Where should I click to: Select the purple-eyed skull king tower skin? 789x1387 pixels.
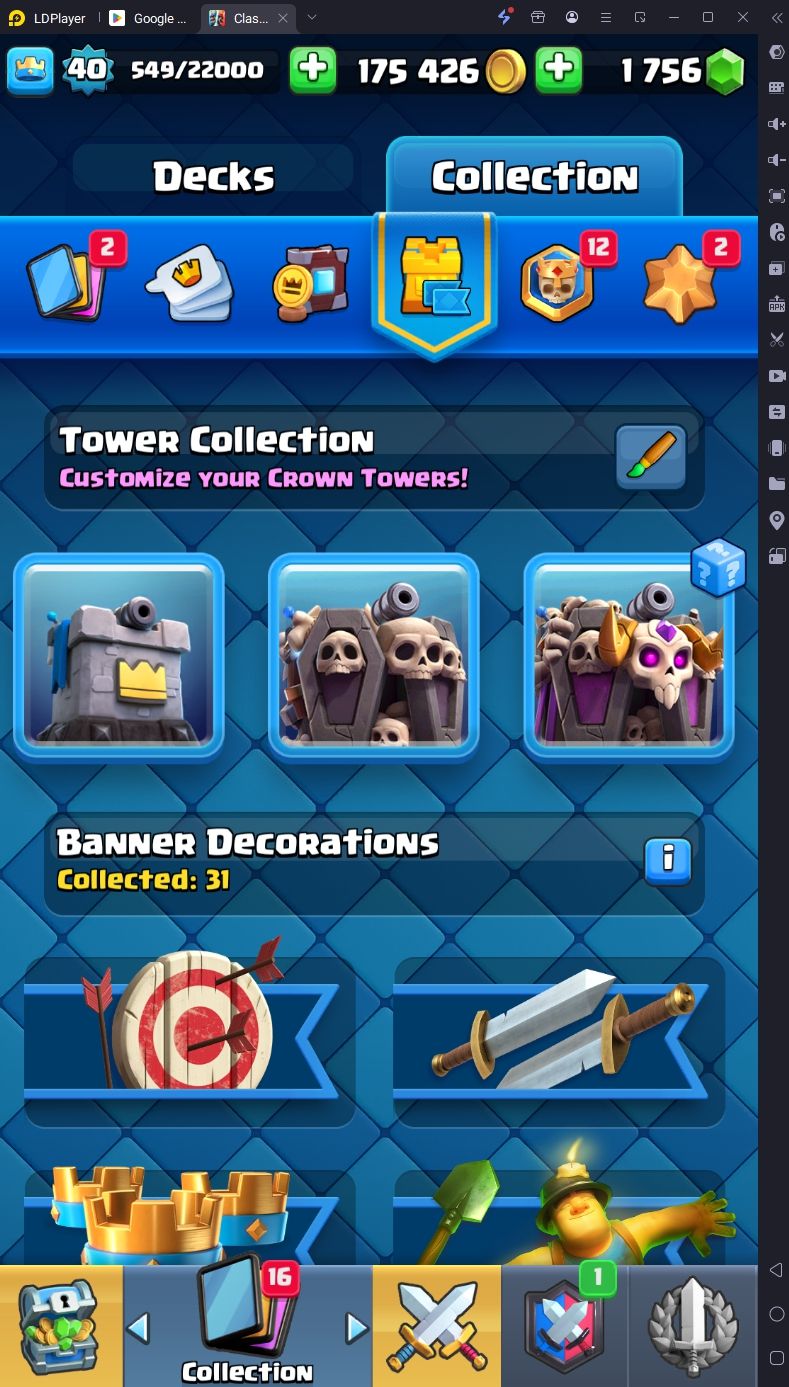pos(629,657)
